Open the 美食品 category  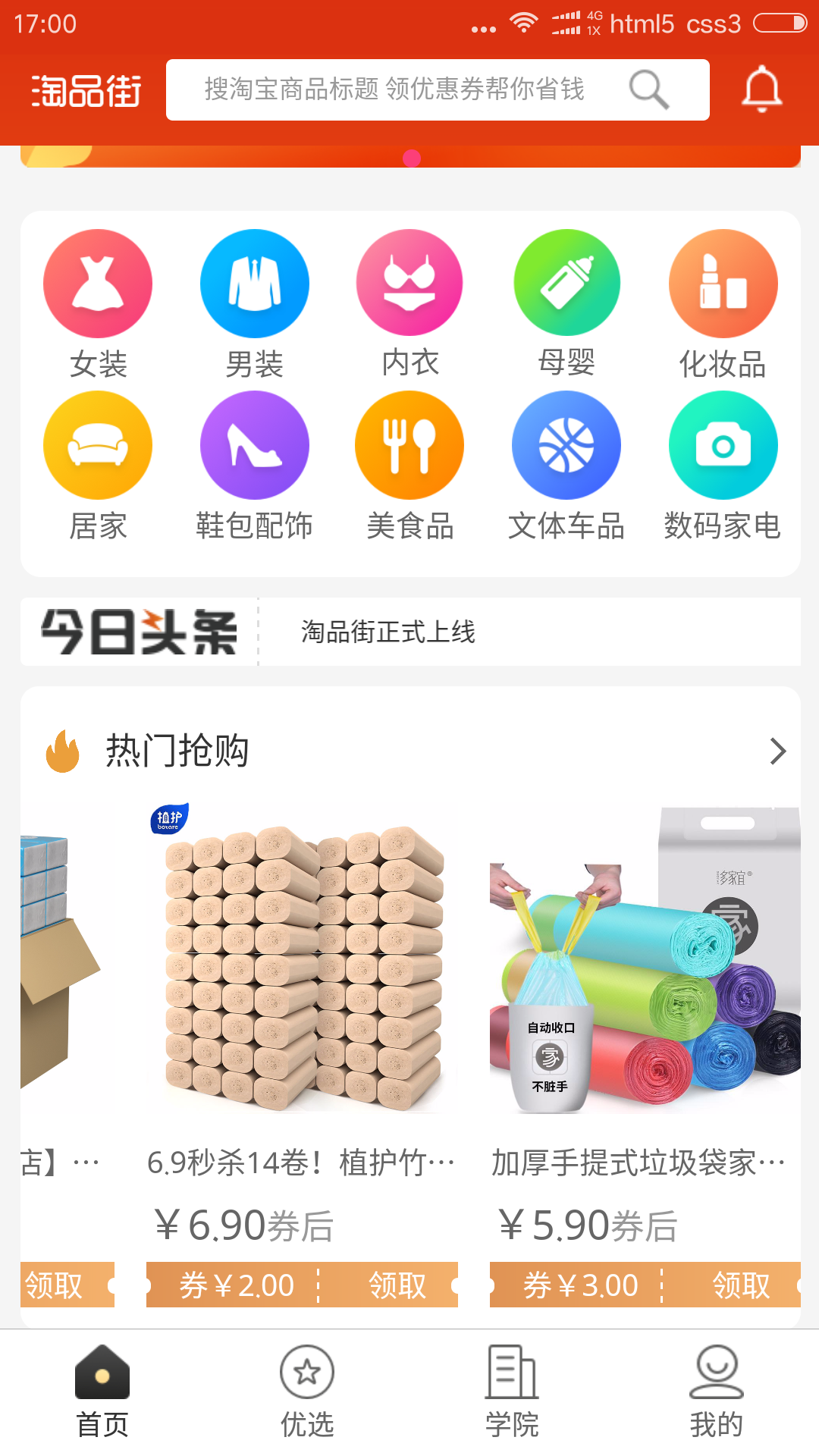[410, 464]
